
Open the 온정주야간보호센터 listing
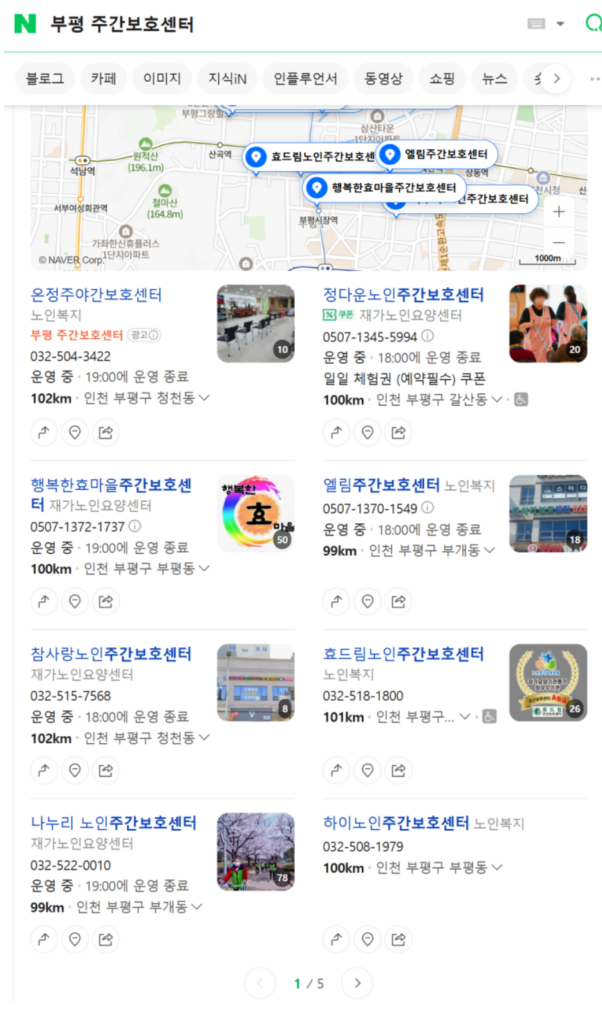[96, 295]
